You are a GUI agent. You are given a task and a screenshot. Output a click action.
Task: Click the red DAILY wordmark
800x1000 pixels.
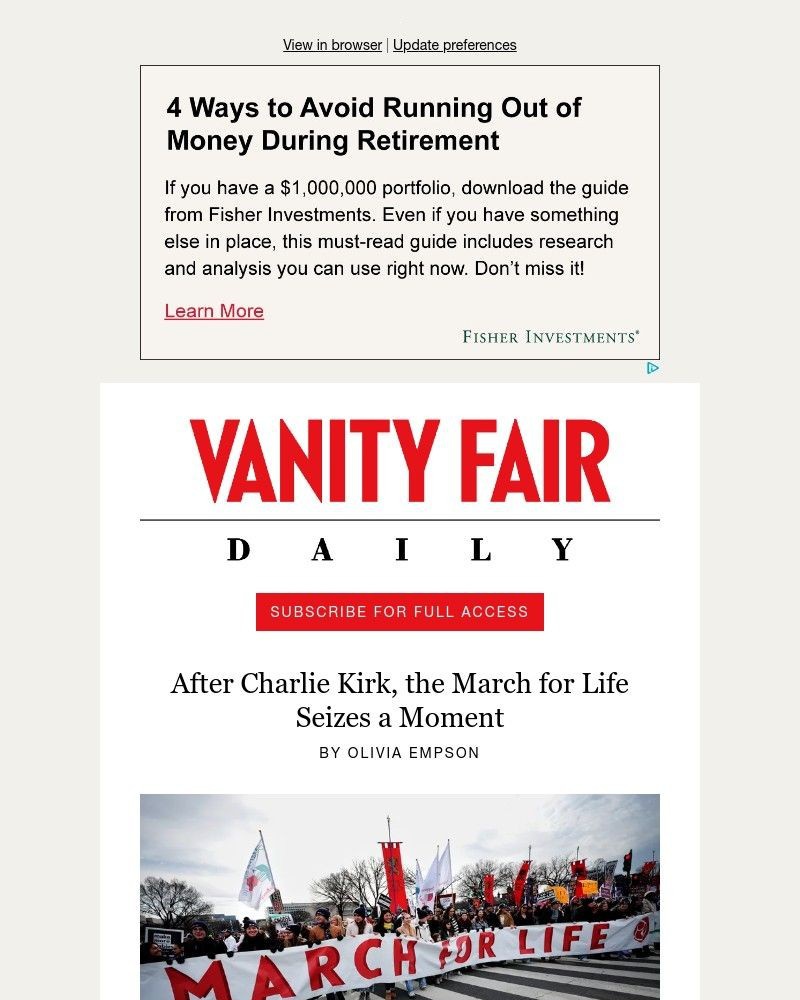point(399,548)
